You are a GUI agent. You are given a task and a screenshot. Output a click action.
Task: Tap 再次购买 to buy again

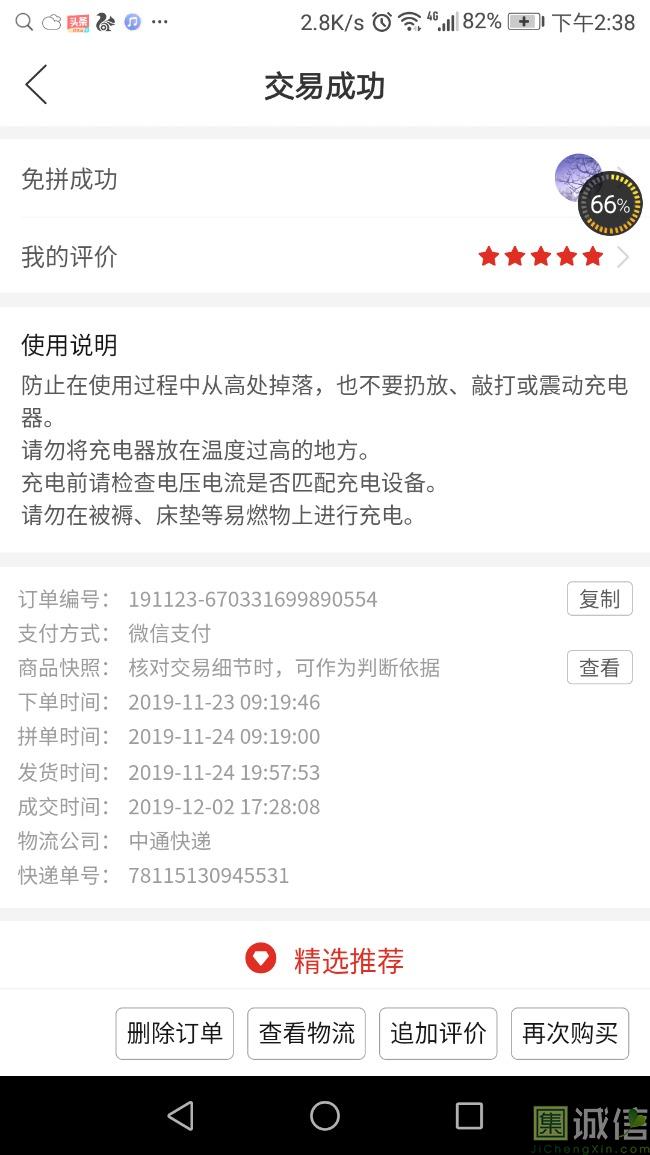pyautogui.click(x=570, y=1033)
